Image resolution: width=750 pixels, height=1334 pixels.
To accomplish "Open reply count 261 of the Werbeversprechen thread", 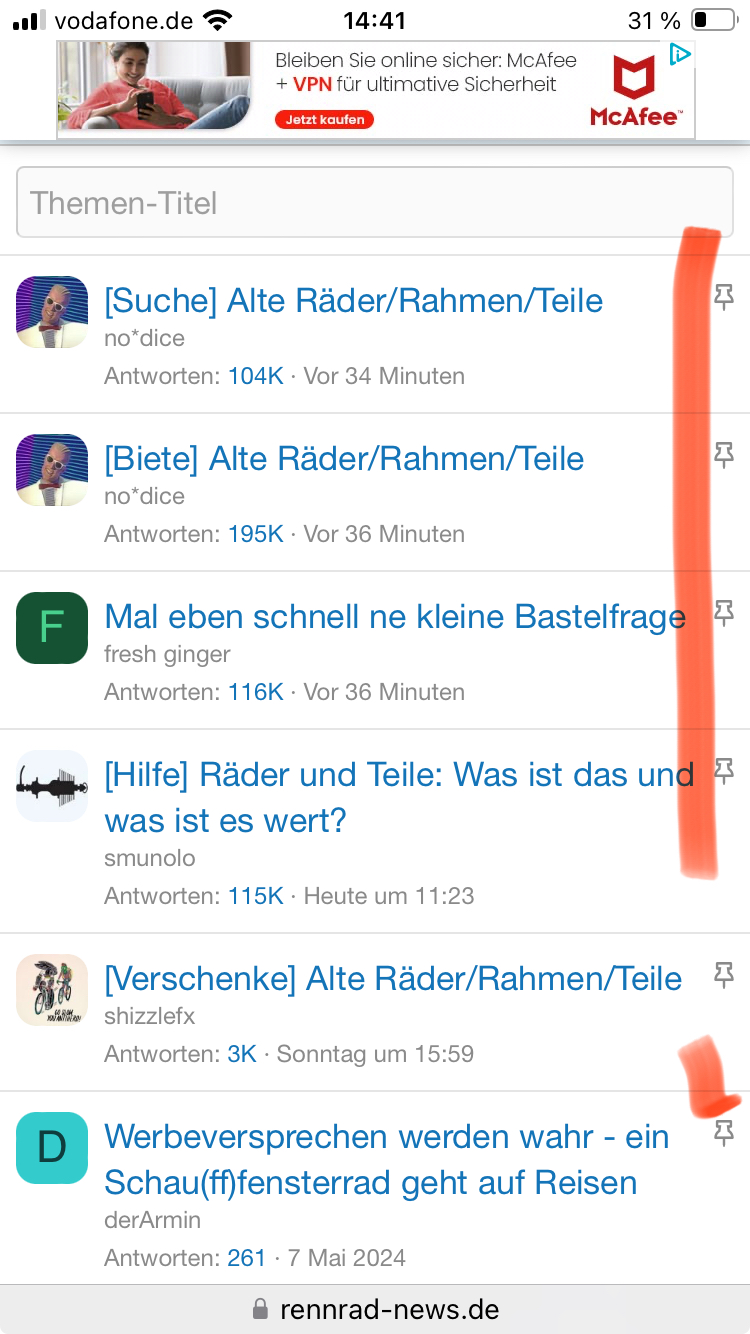I will (x=246, y=1257).
